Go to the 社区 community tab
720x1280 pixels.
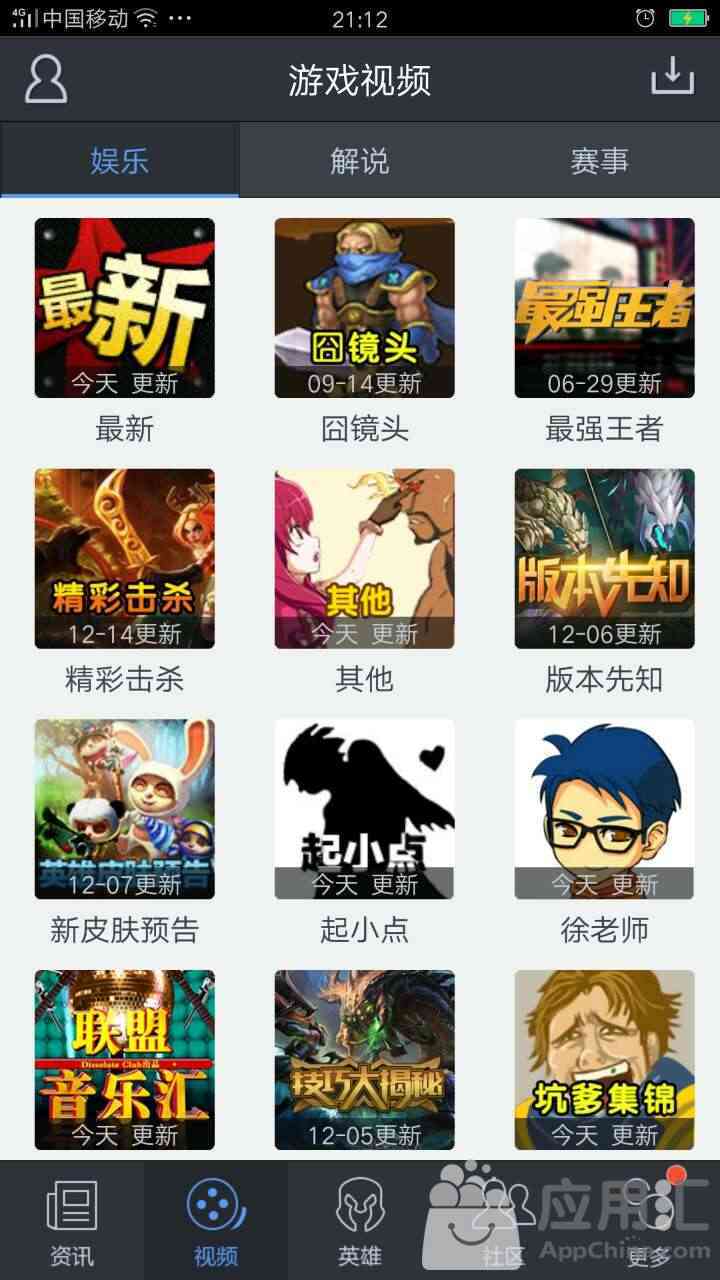pyautogui.click(x=504, y=1220)
